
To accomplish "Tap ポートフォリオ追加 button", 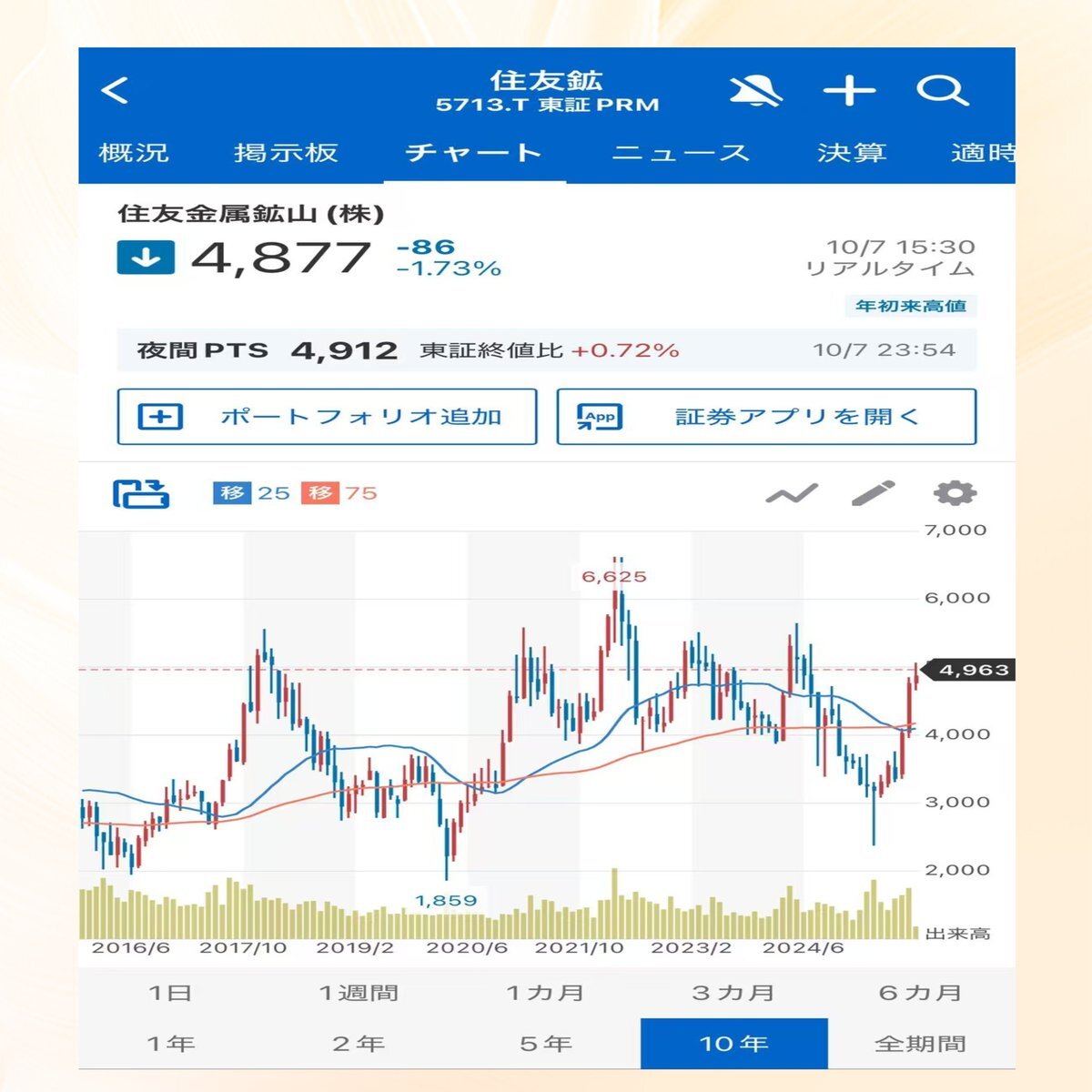I will [327, 417].
